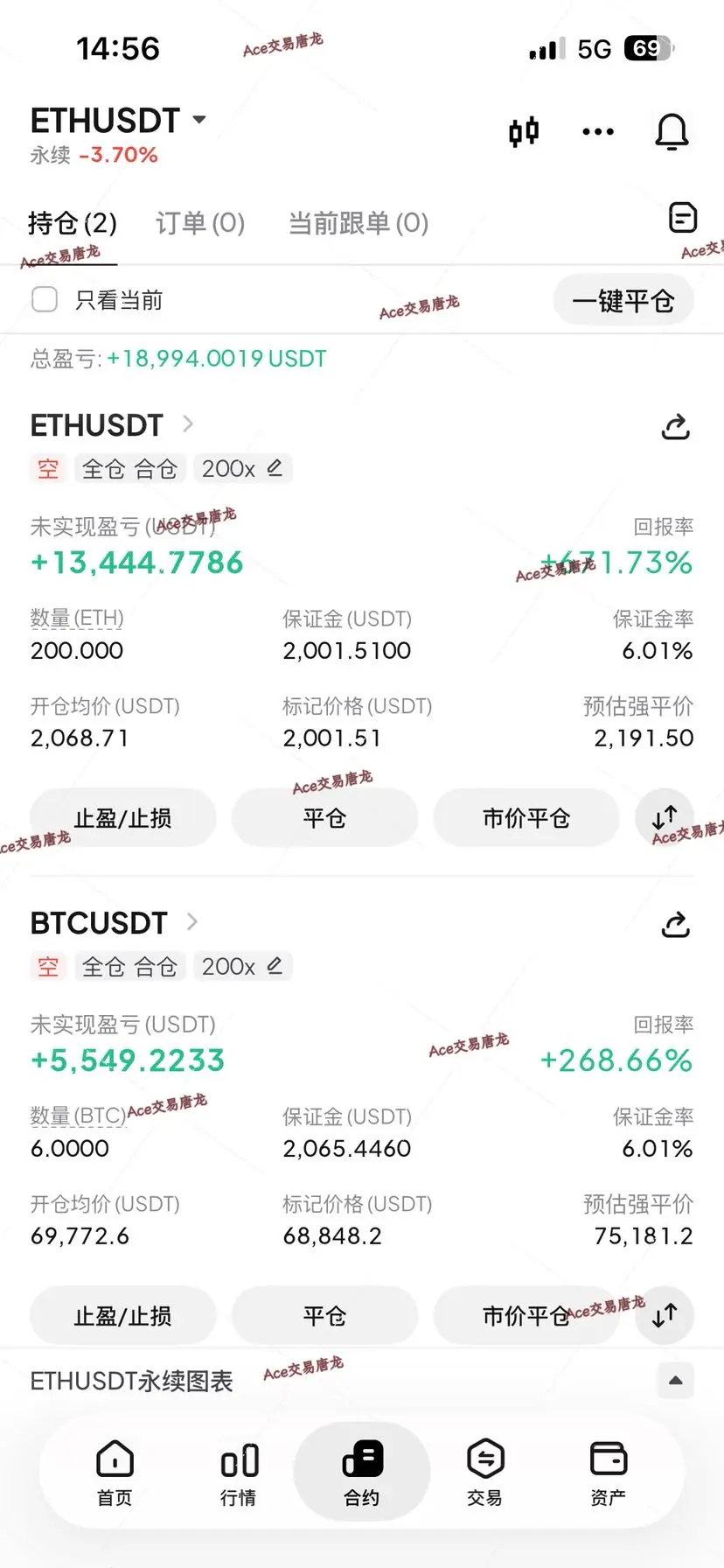
Task: Edit the ETHUSDT 200x leverage
Action: (274, 469)
